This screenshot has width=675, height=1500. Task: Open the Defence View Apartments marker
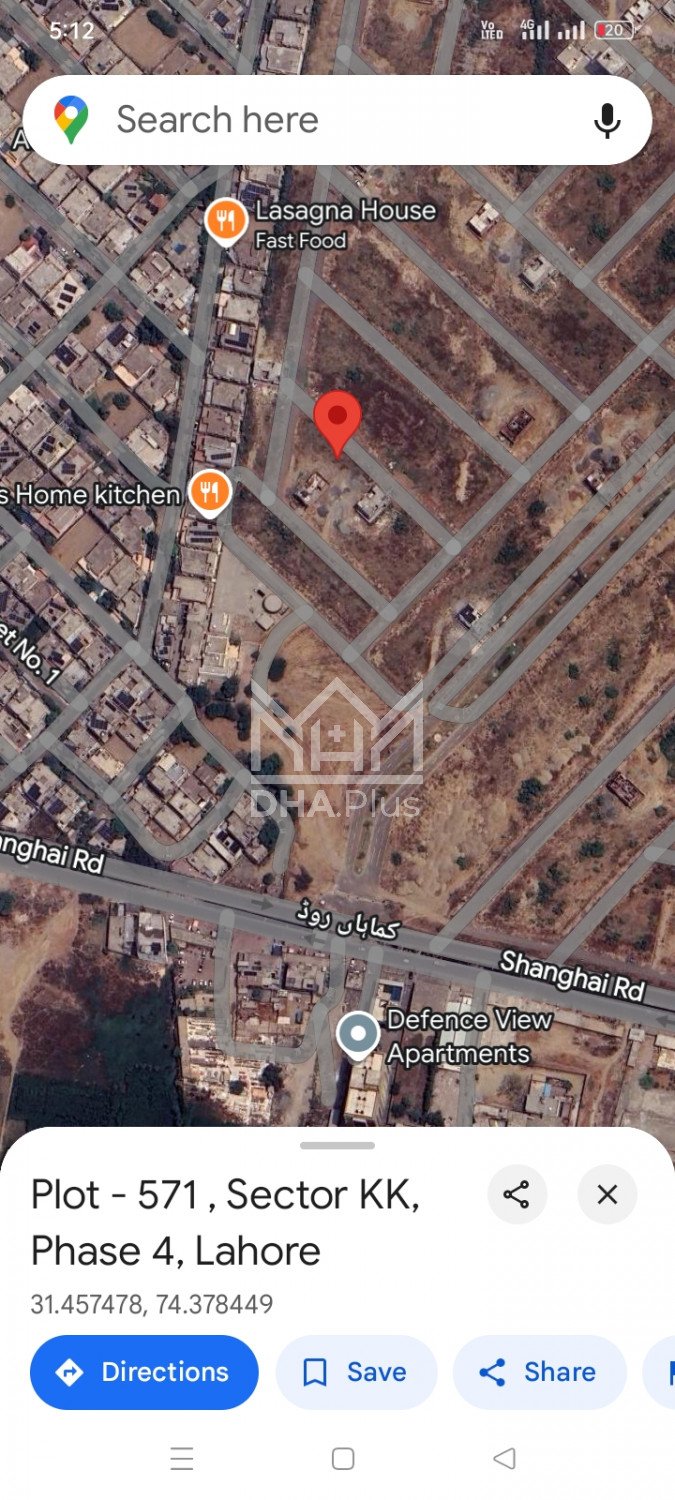pyautogui.click(x=357, y=1034)
